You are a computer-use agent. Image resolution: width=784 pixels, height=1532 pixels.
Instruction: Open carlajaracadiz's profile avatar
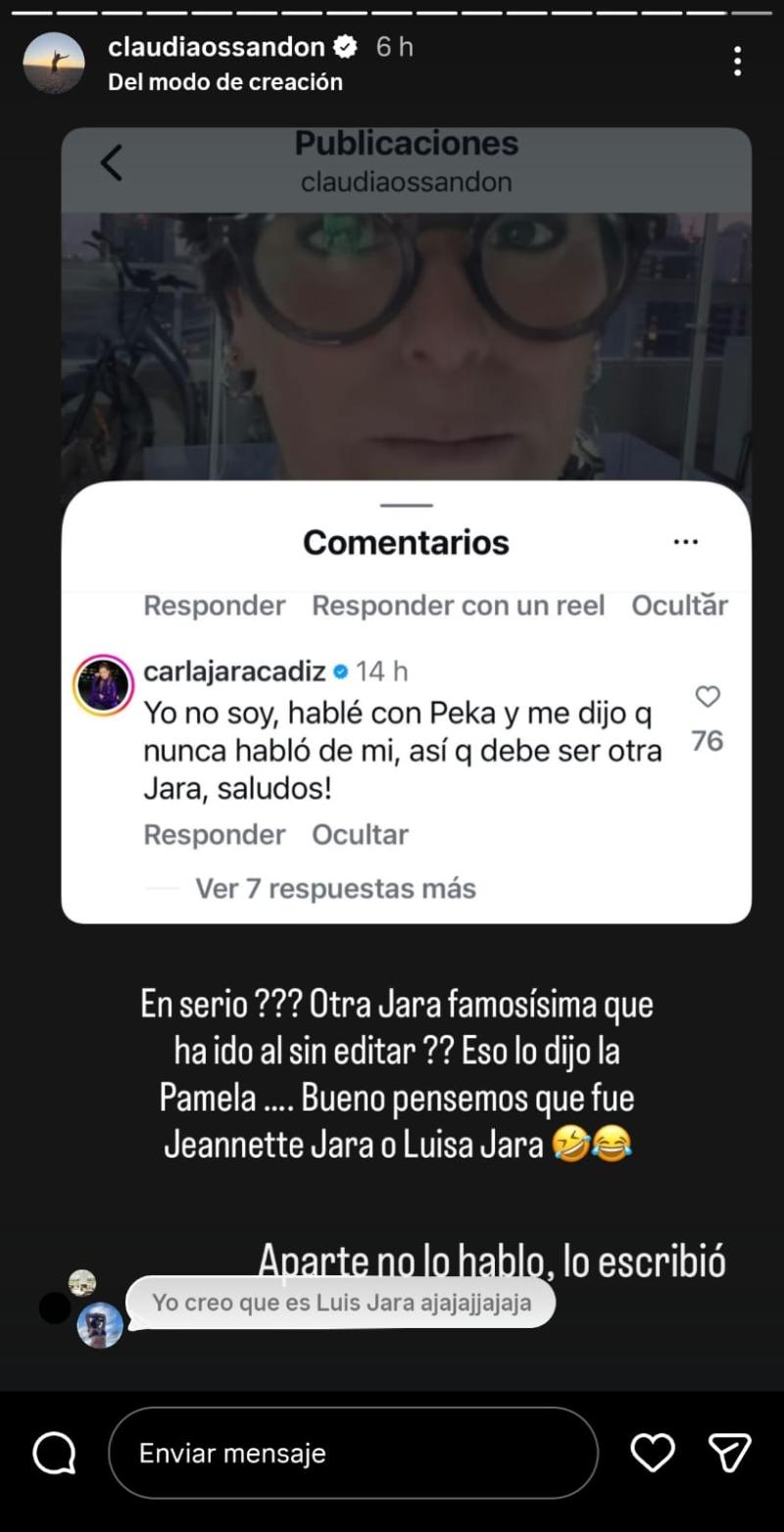tap(102, 685)
